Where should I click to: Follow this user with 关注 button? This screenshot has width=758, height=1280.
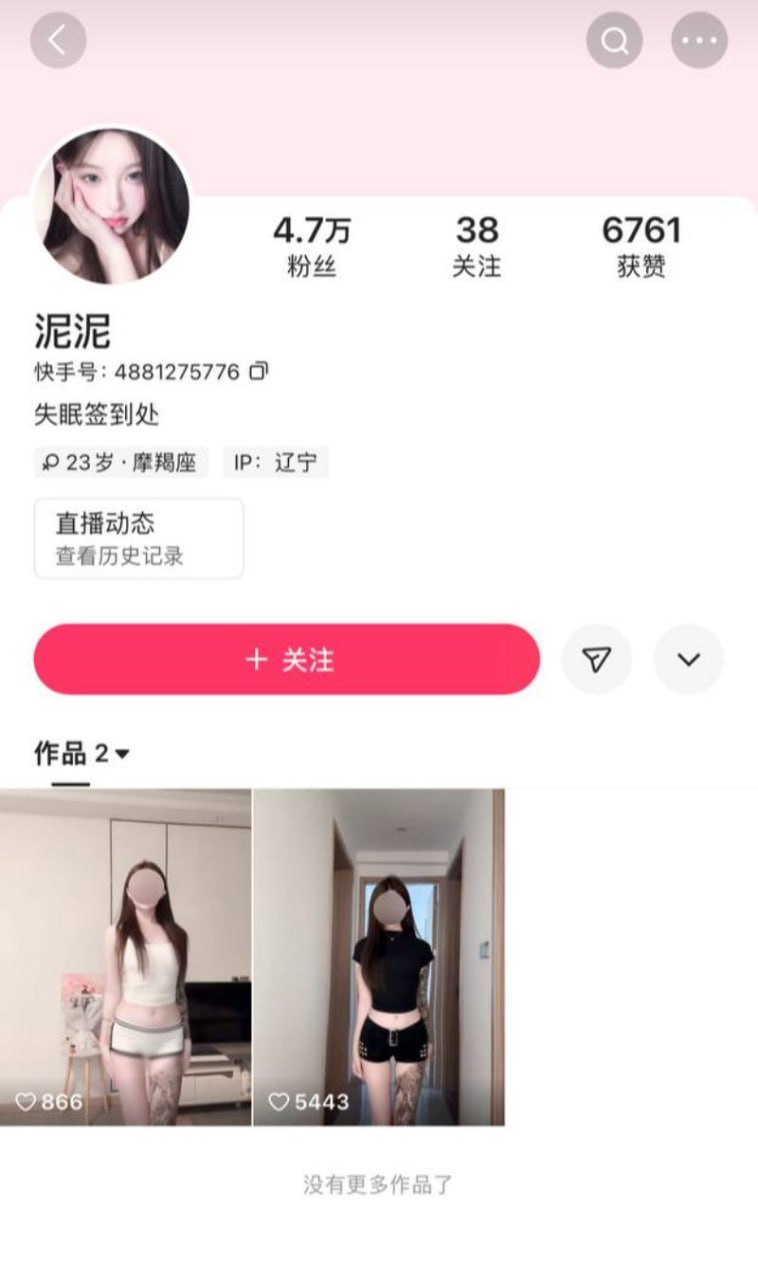point(287,660)
